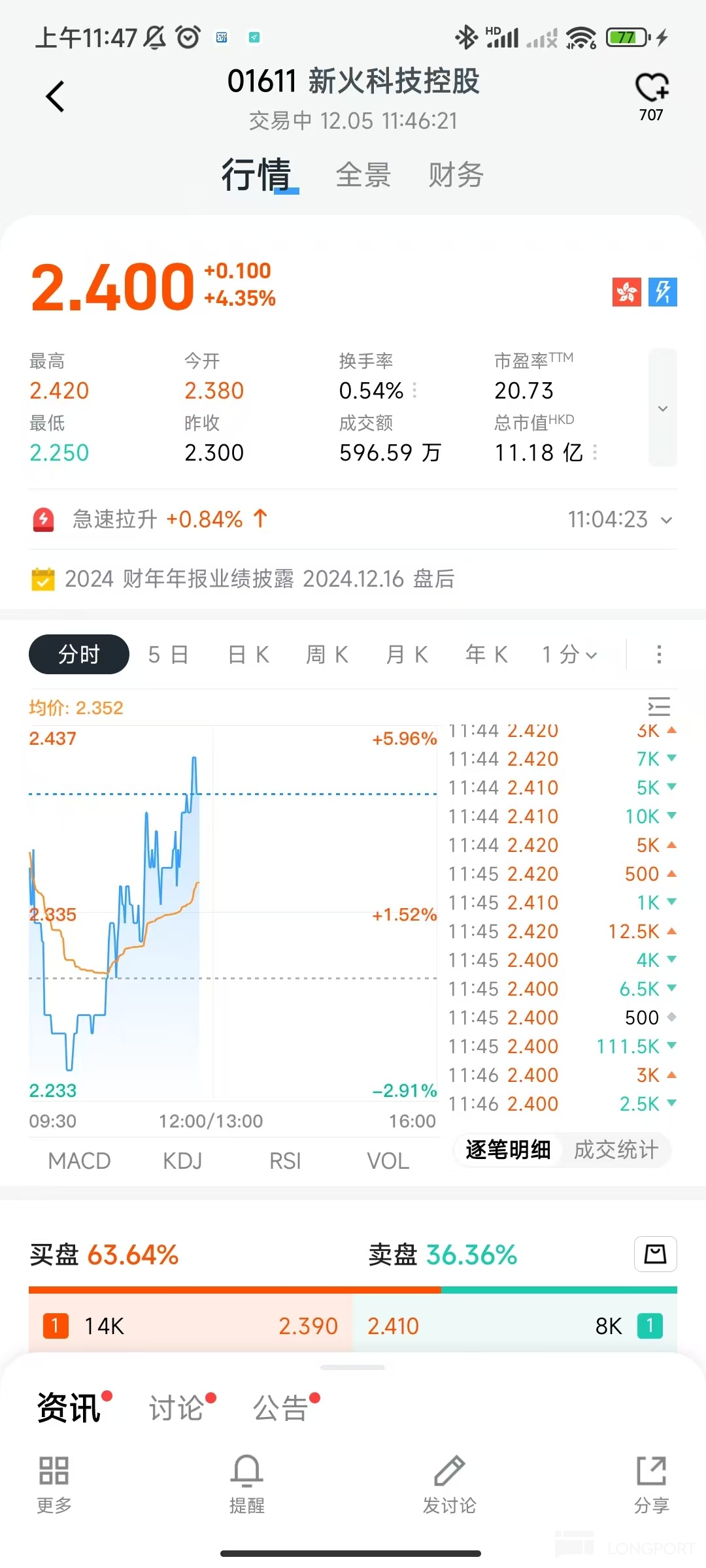Switch to the 全景 tab
706x1568 pixels.
tap(363, 175)
